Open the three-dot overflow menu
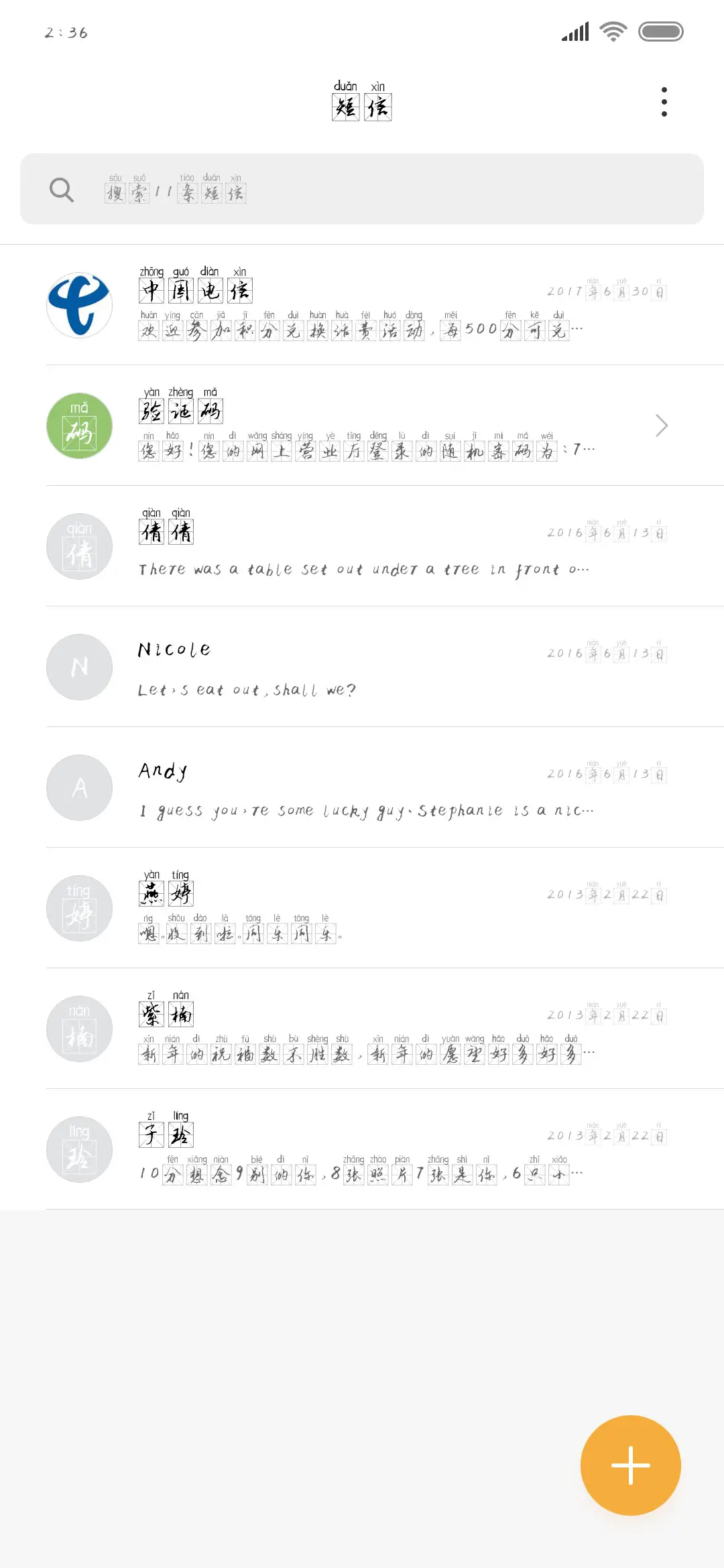This screenshot has width=724, height=1568. (x=664, y=102)
